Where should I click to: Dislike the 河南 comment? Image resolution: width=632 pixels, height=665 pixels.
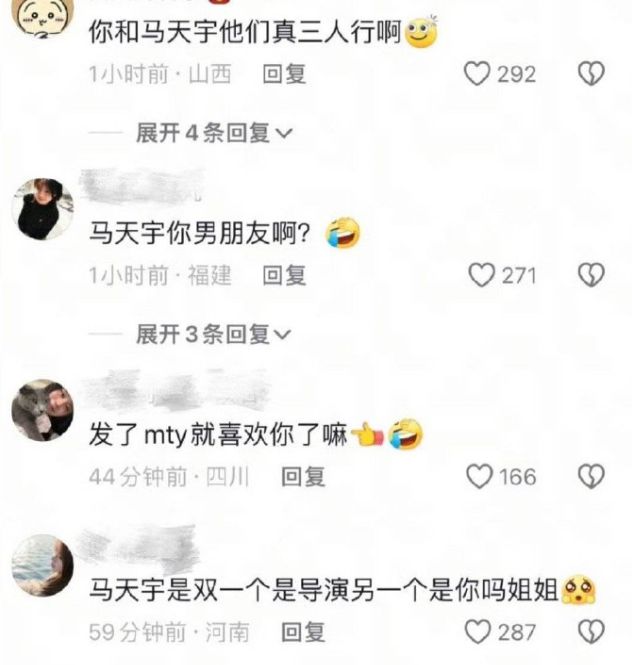(592, 631)
